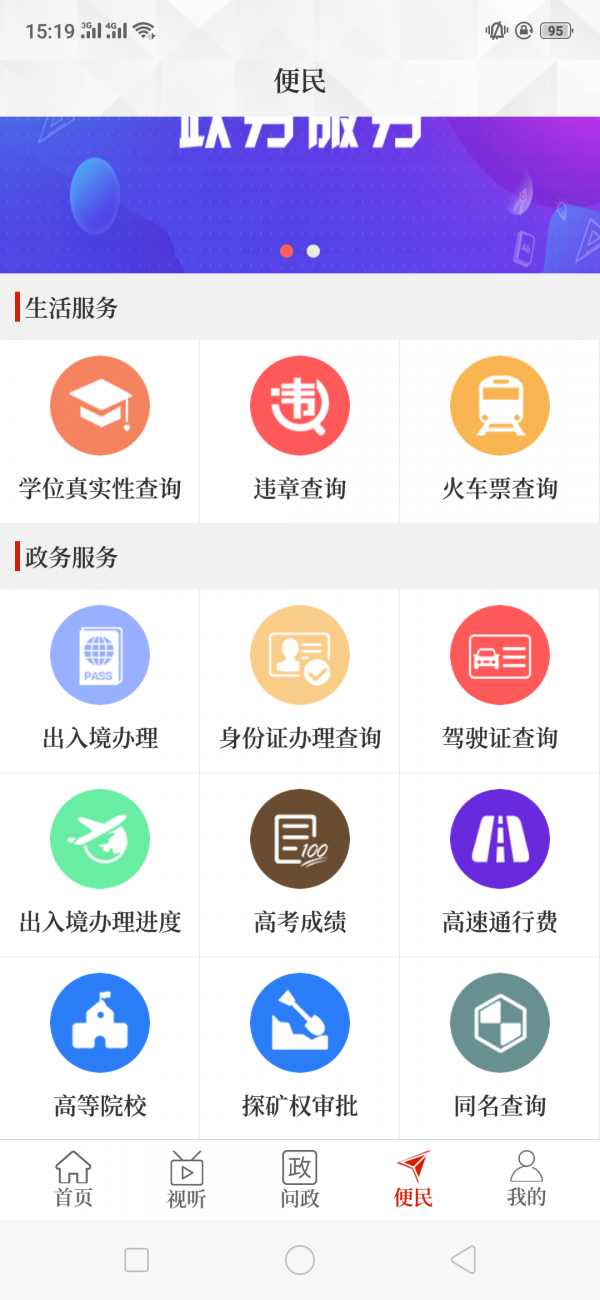Image resolution: width=600 pixels, height=1300 pixels.
Task: Select 火车票查询 train ticket search
Action: pyautogui.click(x=500, y=430)
